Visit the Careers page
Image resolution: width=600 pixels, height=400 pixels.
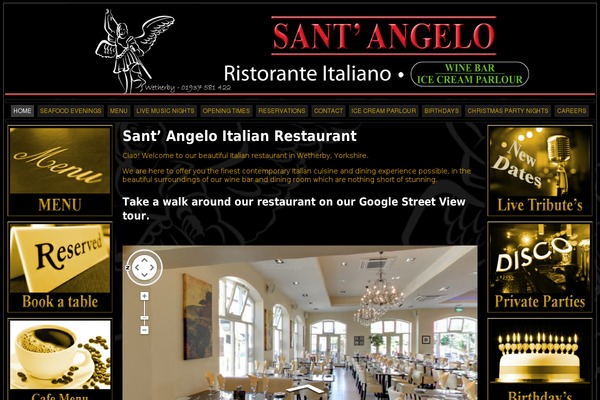click(571, 111)
